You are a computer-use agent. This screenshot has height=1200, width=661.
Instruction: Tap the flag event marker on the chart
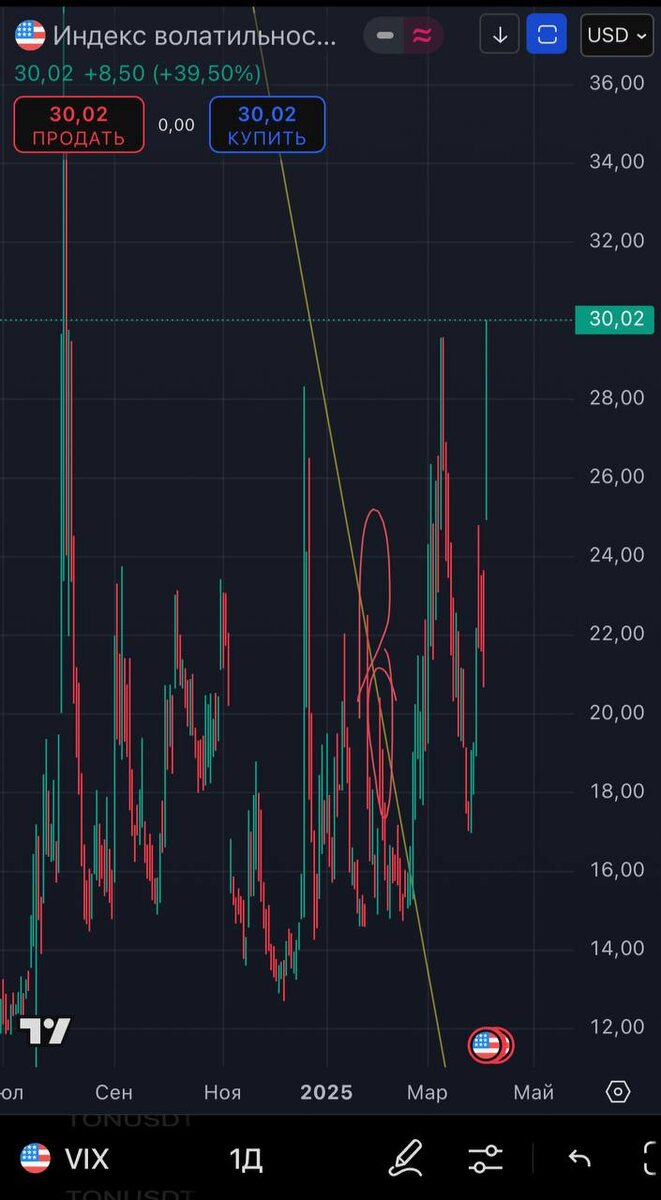[489, 1045]
